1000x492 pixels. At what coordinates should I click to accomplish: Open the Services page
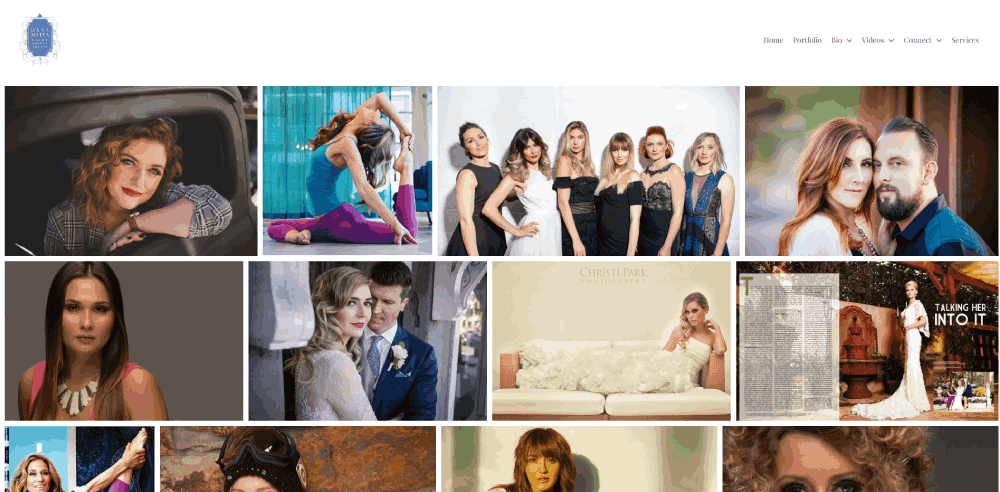coord(965,40)
